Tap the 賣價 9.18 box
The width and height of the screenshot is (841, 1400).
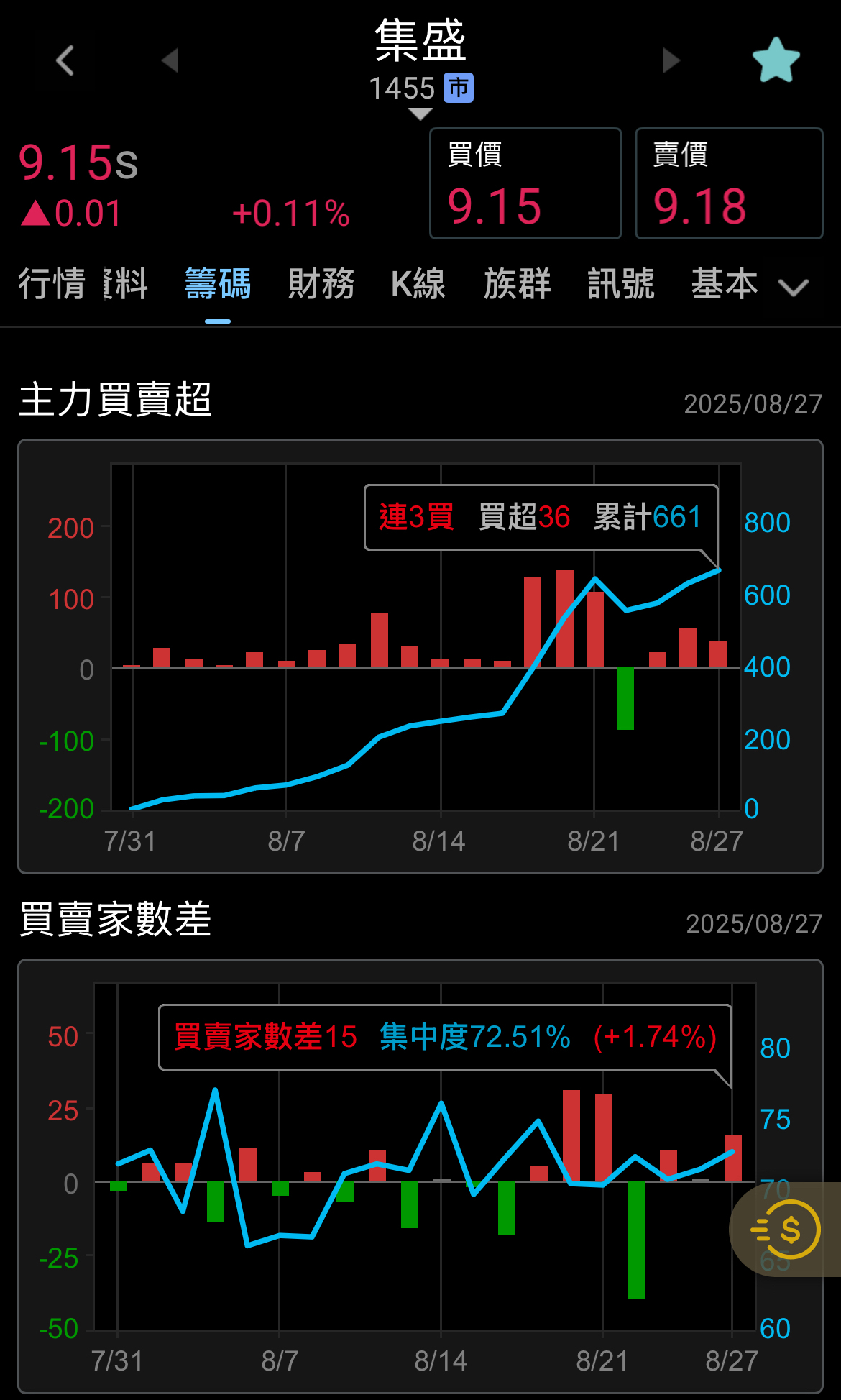coord(729,183)
